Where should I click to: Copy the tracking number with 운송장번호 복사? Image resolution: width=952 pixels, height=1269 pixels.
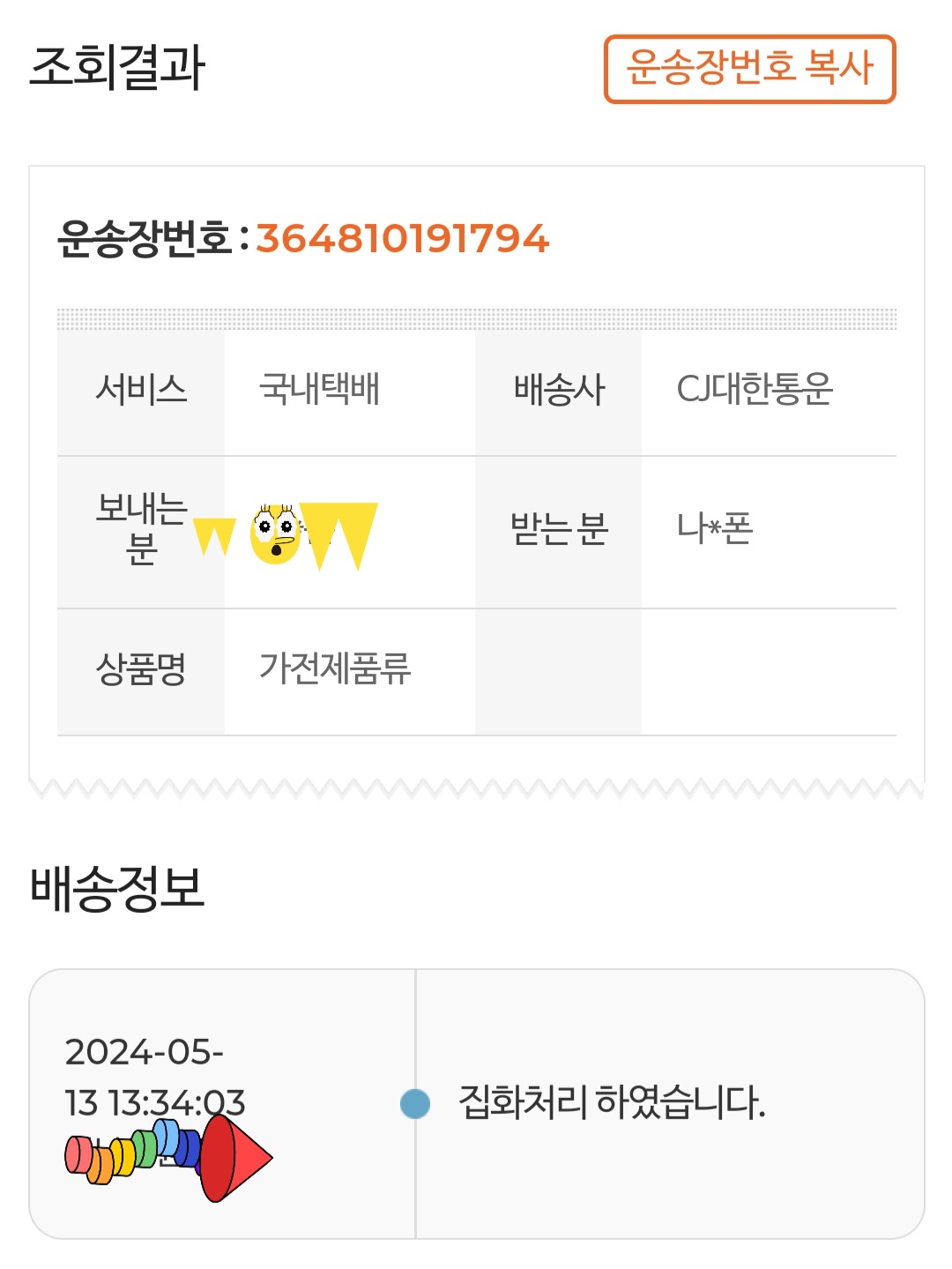pyautogui.click(x=749, y=69)
